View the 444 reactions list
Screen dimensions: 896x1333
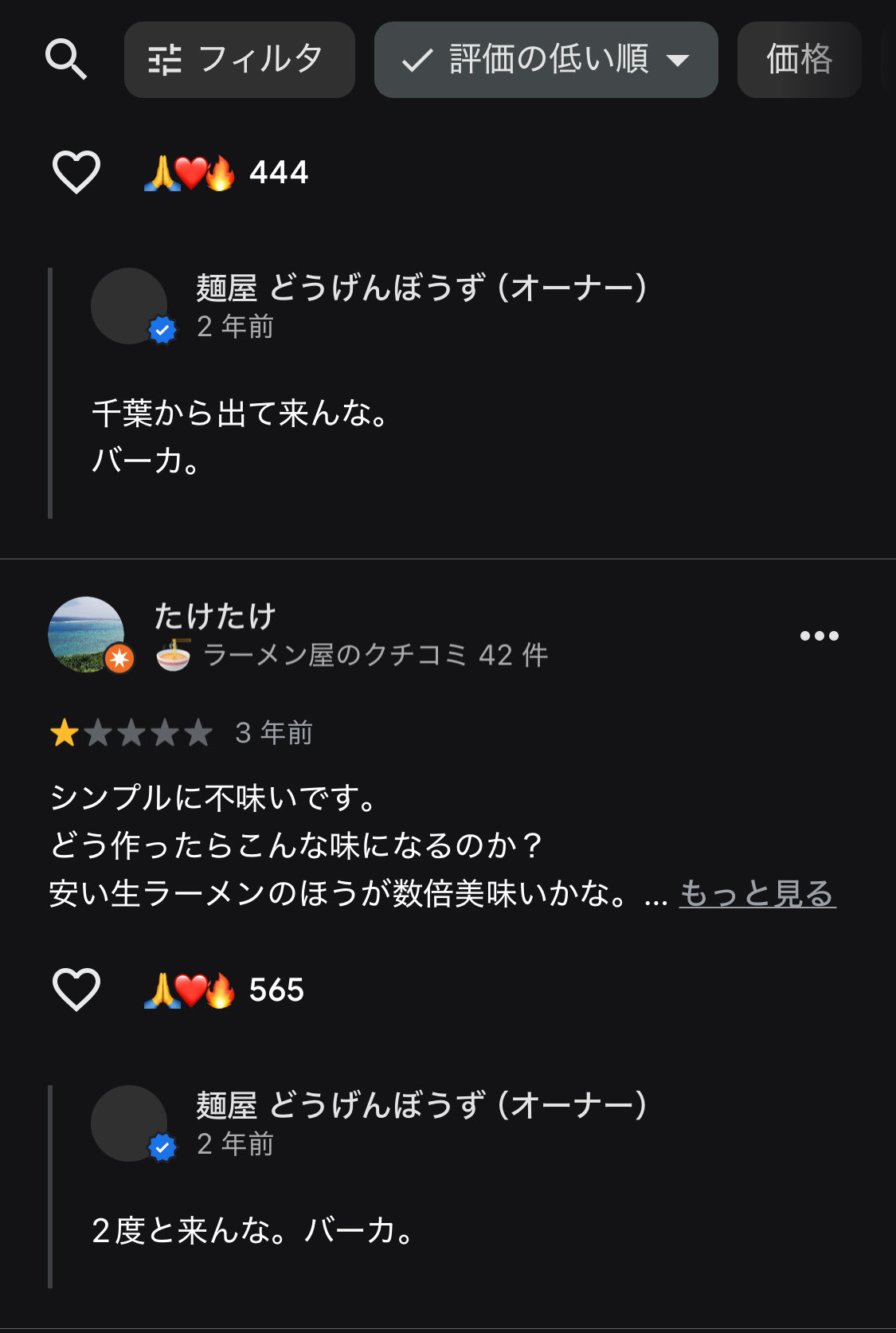coord(227,173)
